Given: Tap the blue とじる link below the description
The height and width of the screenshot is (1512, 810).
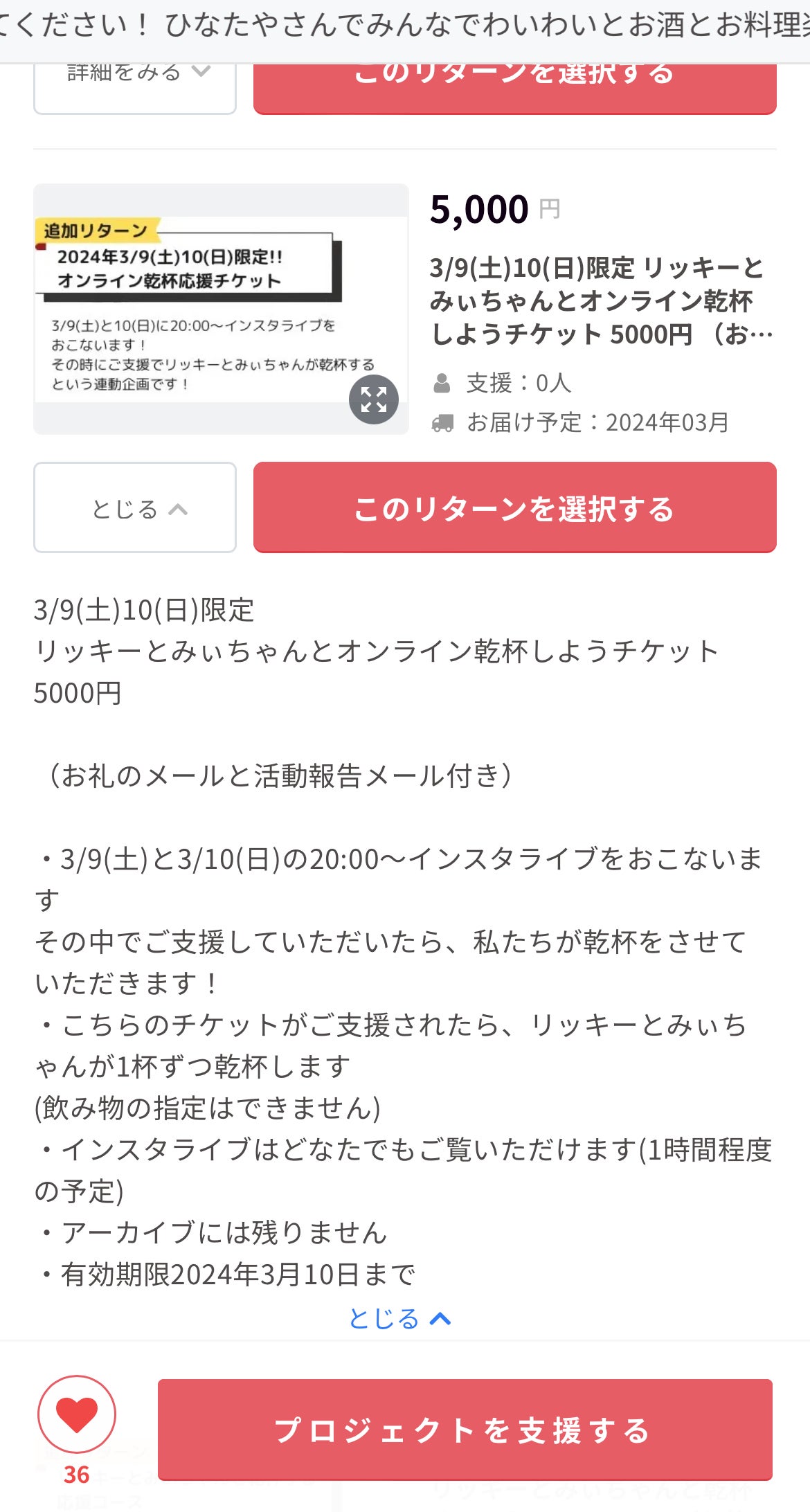Looking at the screenshot, I should tap(400, 1318).
